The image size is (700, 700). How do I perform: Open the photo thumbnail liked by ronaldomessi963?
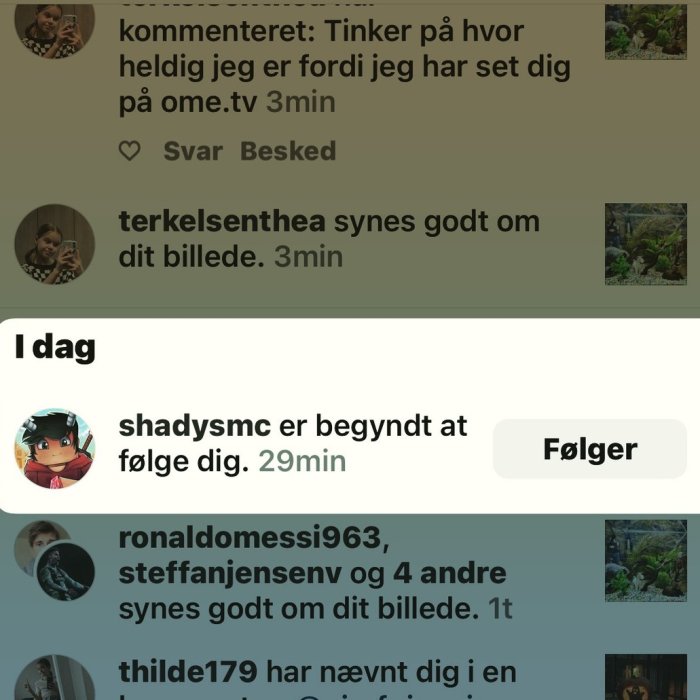coord(645,560)
